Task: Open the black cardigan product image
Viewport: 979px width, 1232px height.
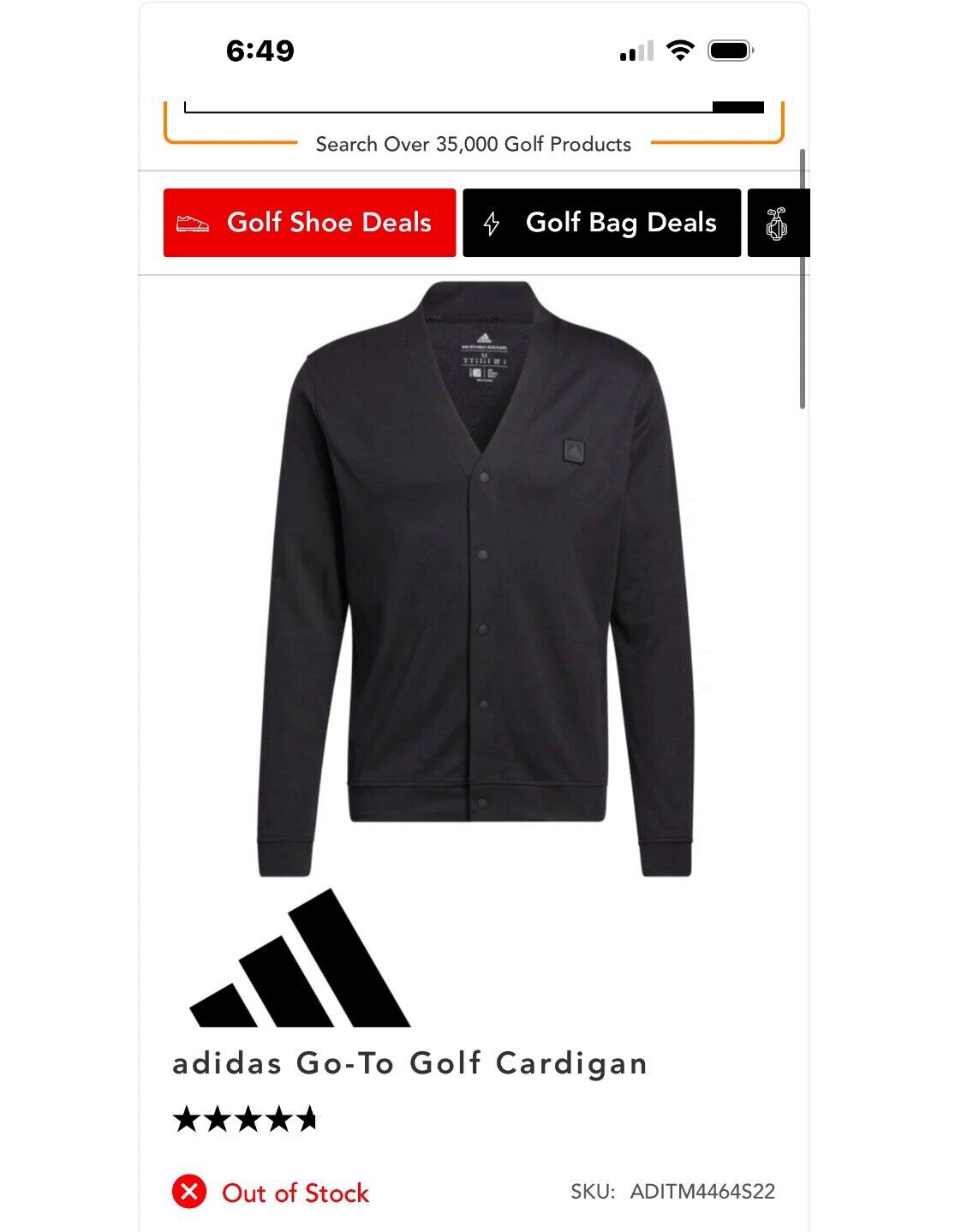Action: (x=474, y=578)
